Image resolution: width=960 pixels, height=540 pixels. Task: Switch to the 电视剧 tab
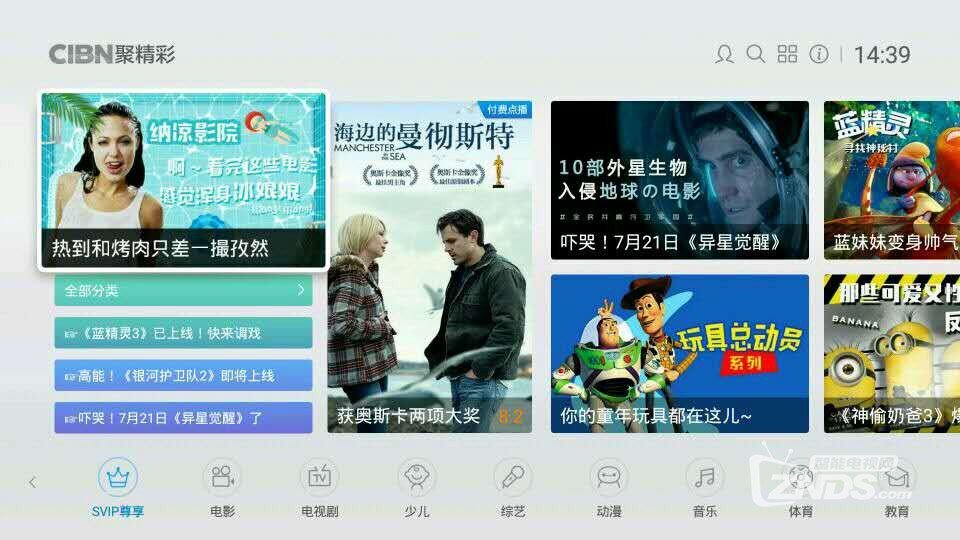click(x=319, y=486)
